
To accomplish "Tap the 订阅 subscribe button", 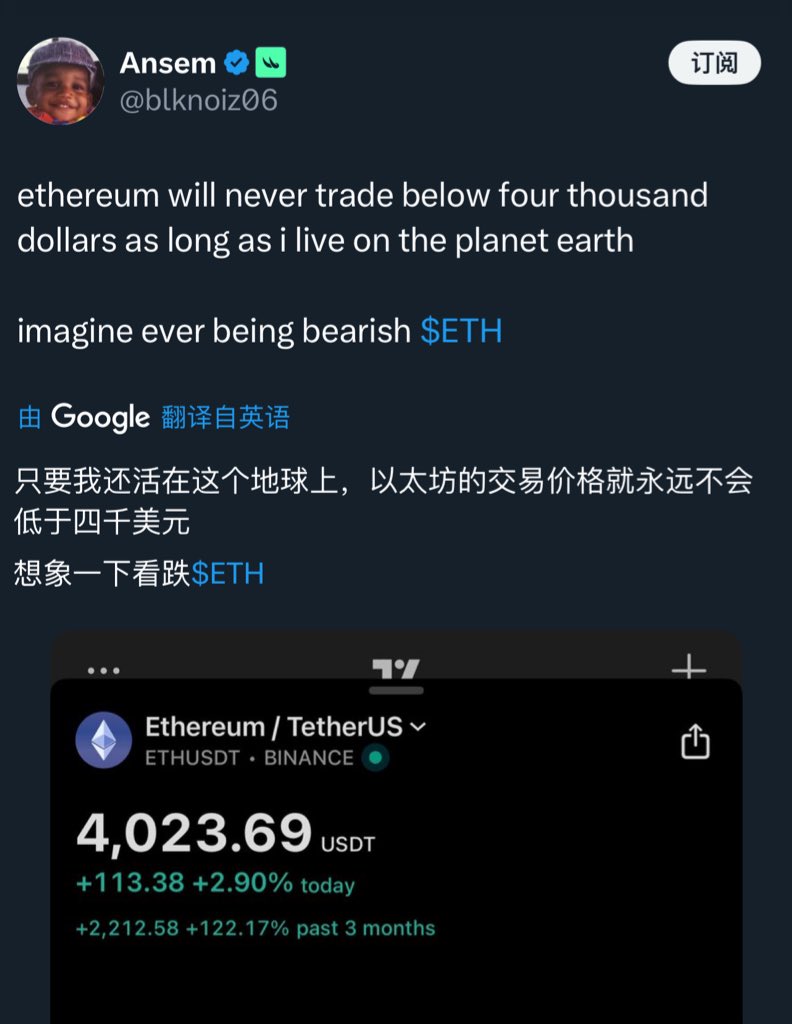I will click(714, 64).
